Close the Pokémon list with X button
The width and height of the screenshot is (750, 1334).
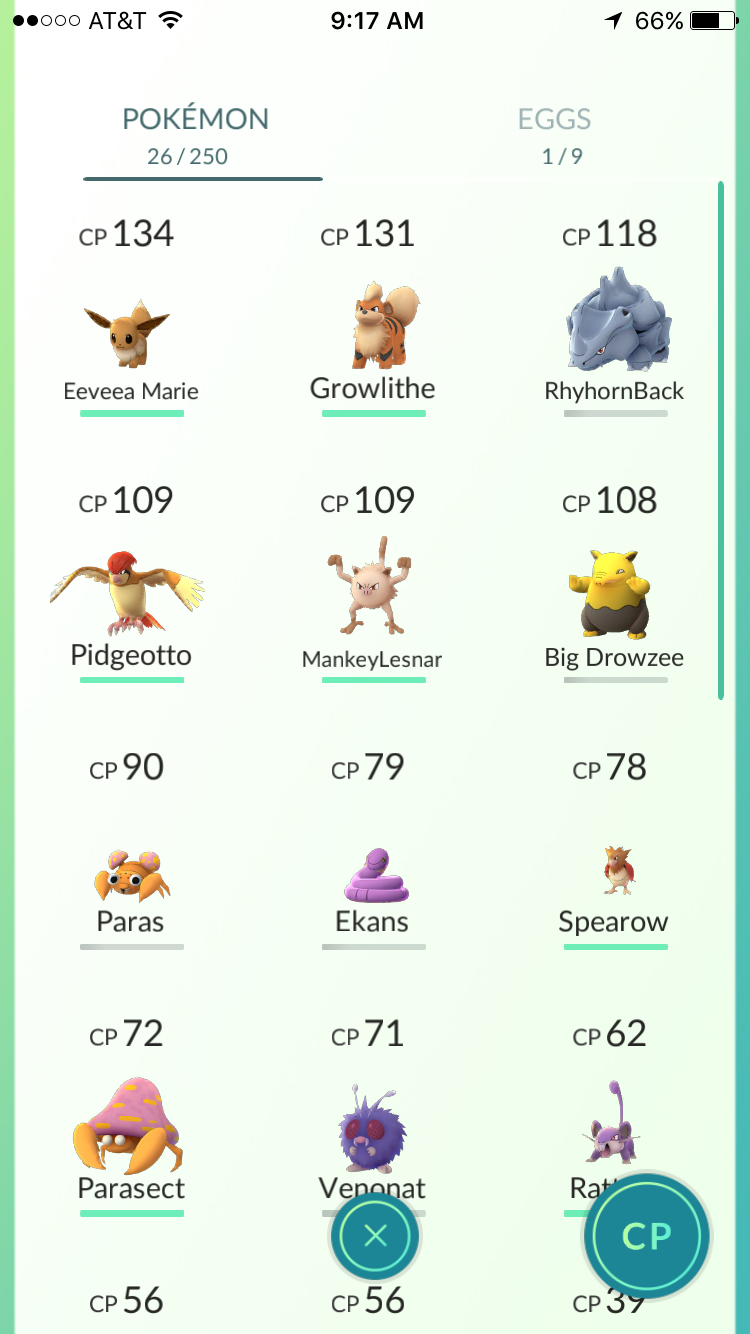coord(375,1237)
